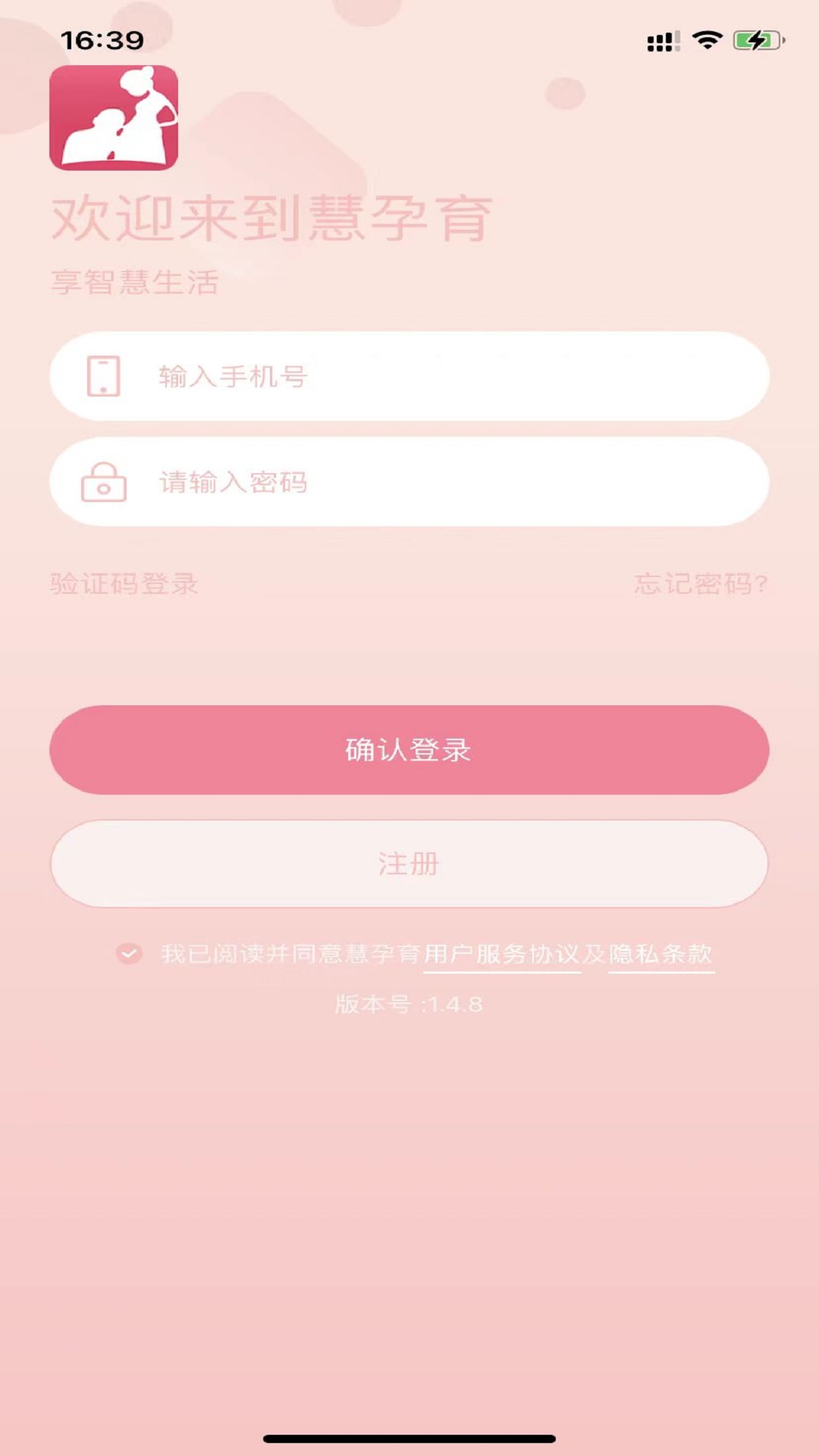Toggle the agreement checkbox
819x1456 pixels.
click(130, 953)
